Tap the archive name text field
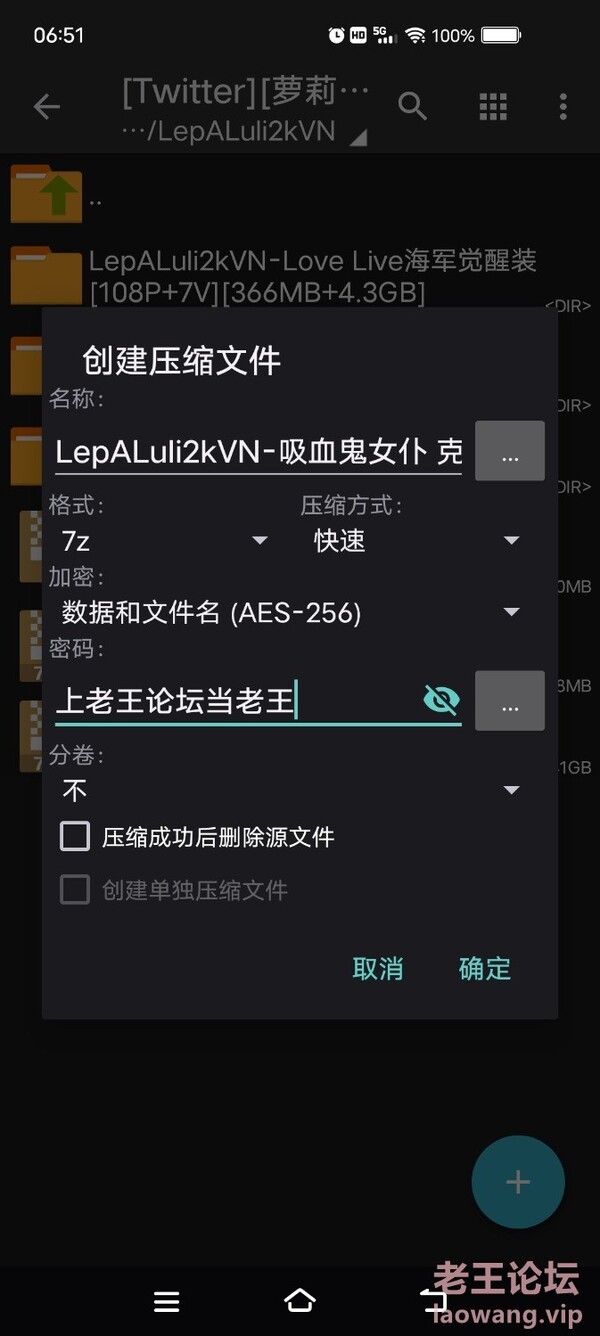 258,451
